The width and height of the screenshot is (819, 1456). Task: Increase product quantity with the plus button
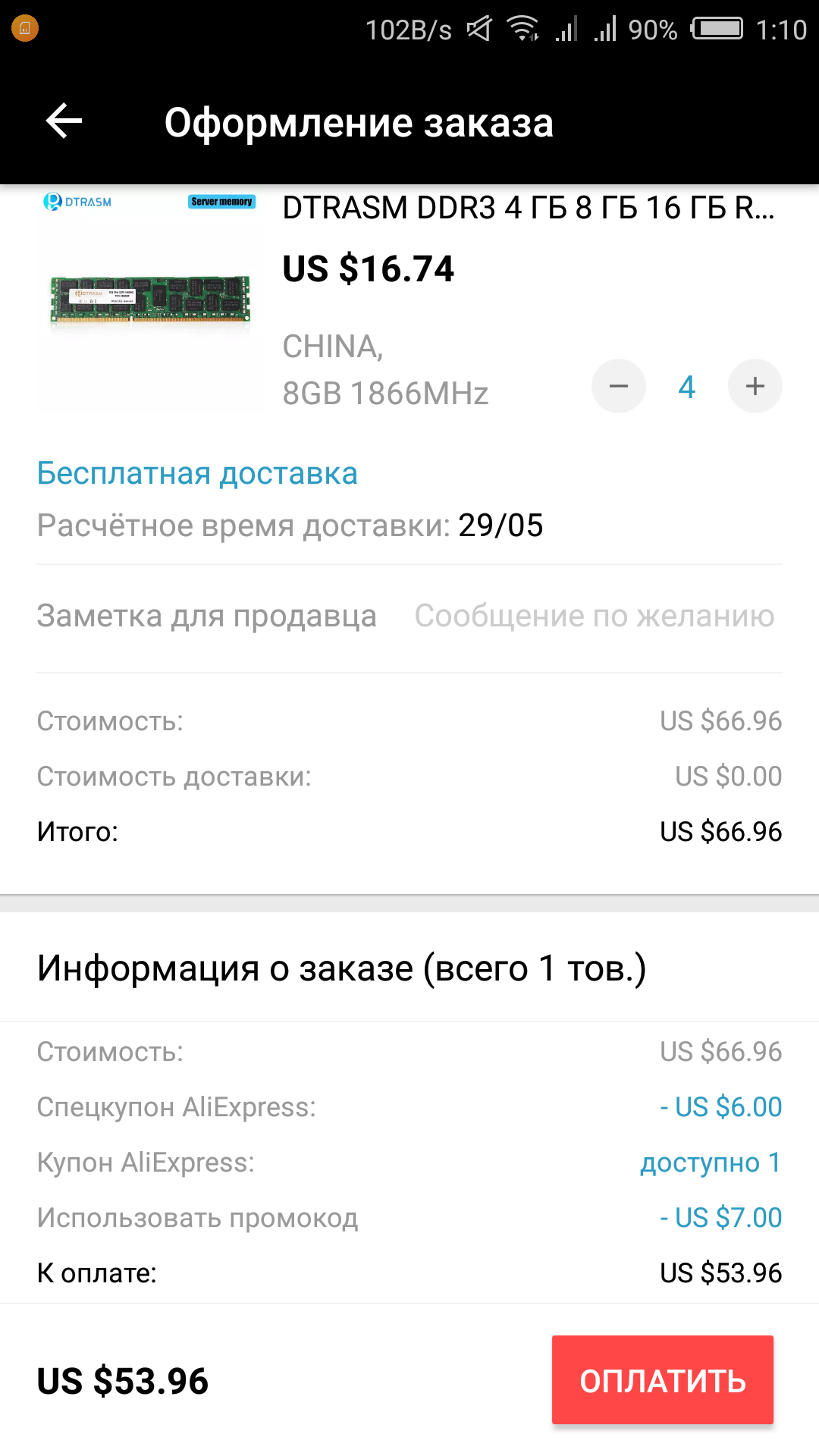pyautogui.click(x=755, y=387)
